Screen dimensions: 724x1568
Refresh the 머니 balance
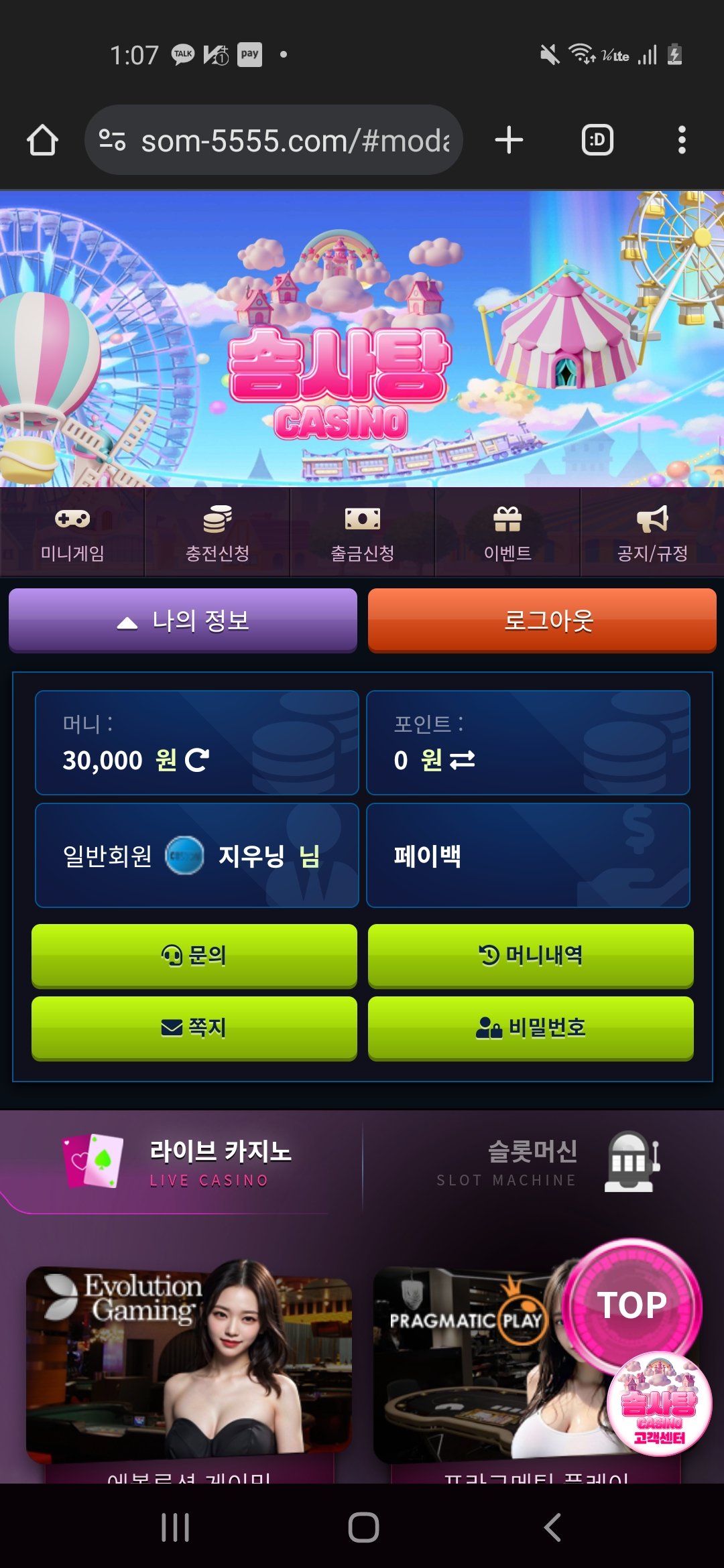point(197,760)
